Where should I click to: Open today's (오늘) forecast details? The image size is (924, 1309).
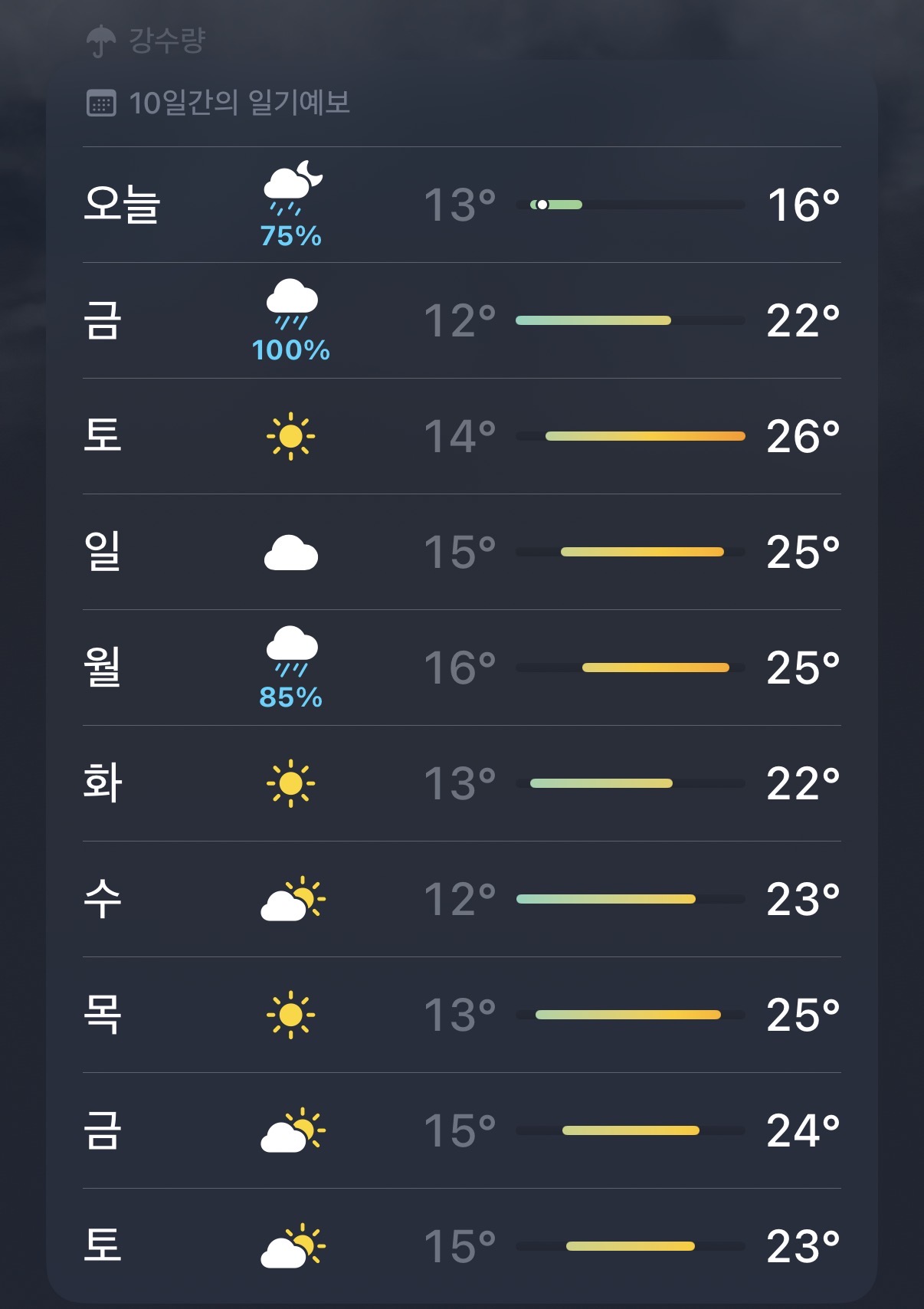coord(461,205)
